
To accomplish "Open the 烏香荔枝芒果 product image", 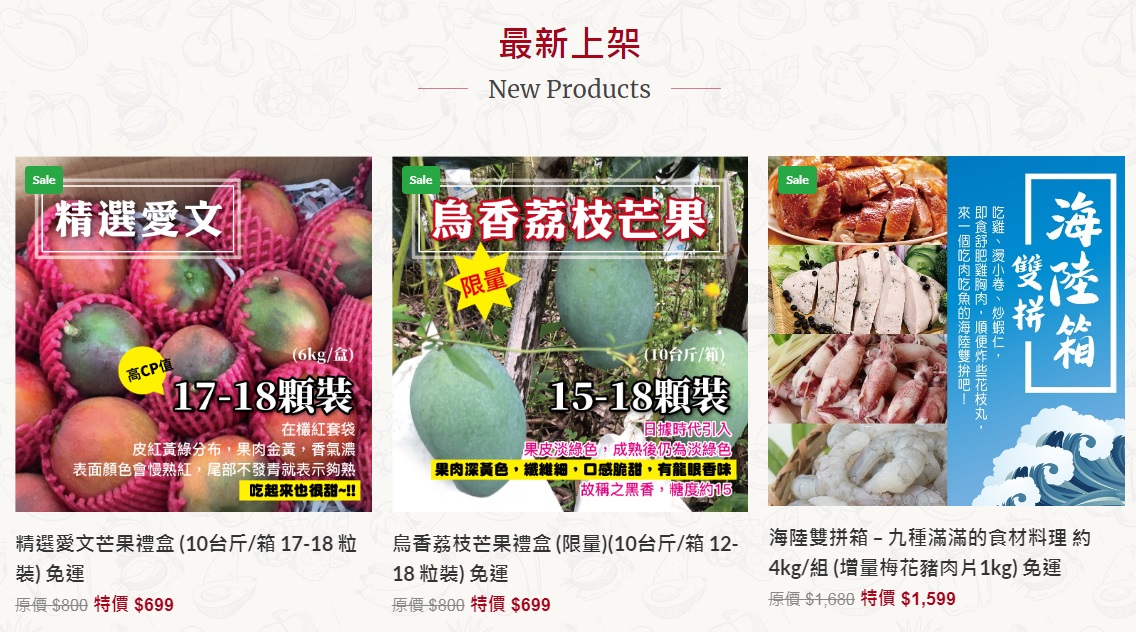I will pyautogui.click(x=569, y=334).
